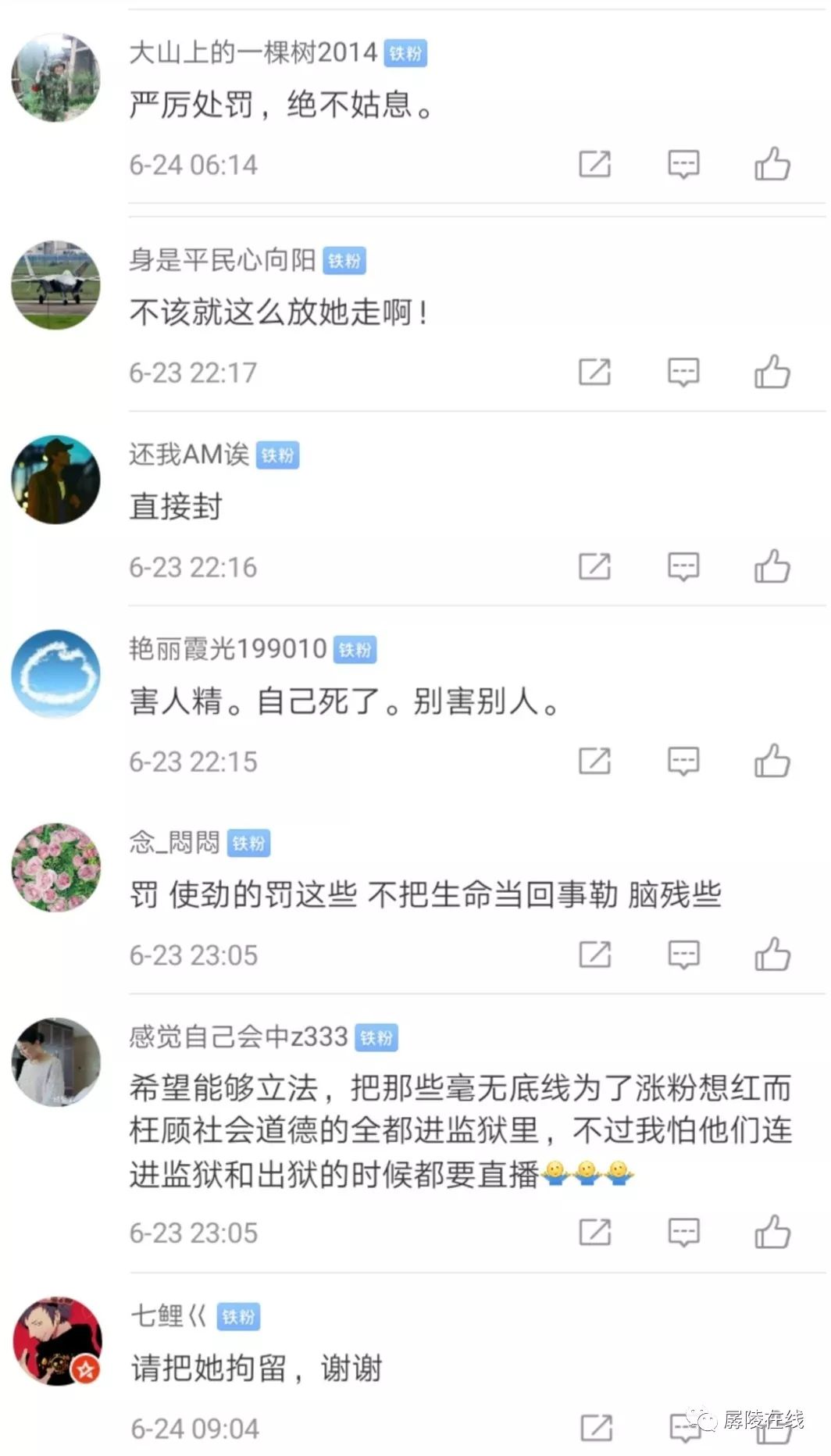Open 七鲤《's profile avatar
Viewport: 831px width, 1456px height.
point(56,1340)
